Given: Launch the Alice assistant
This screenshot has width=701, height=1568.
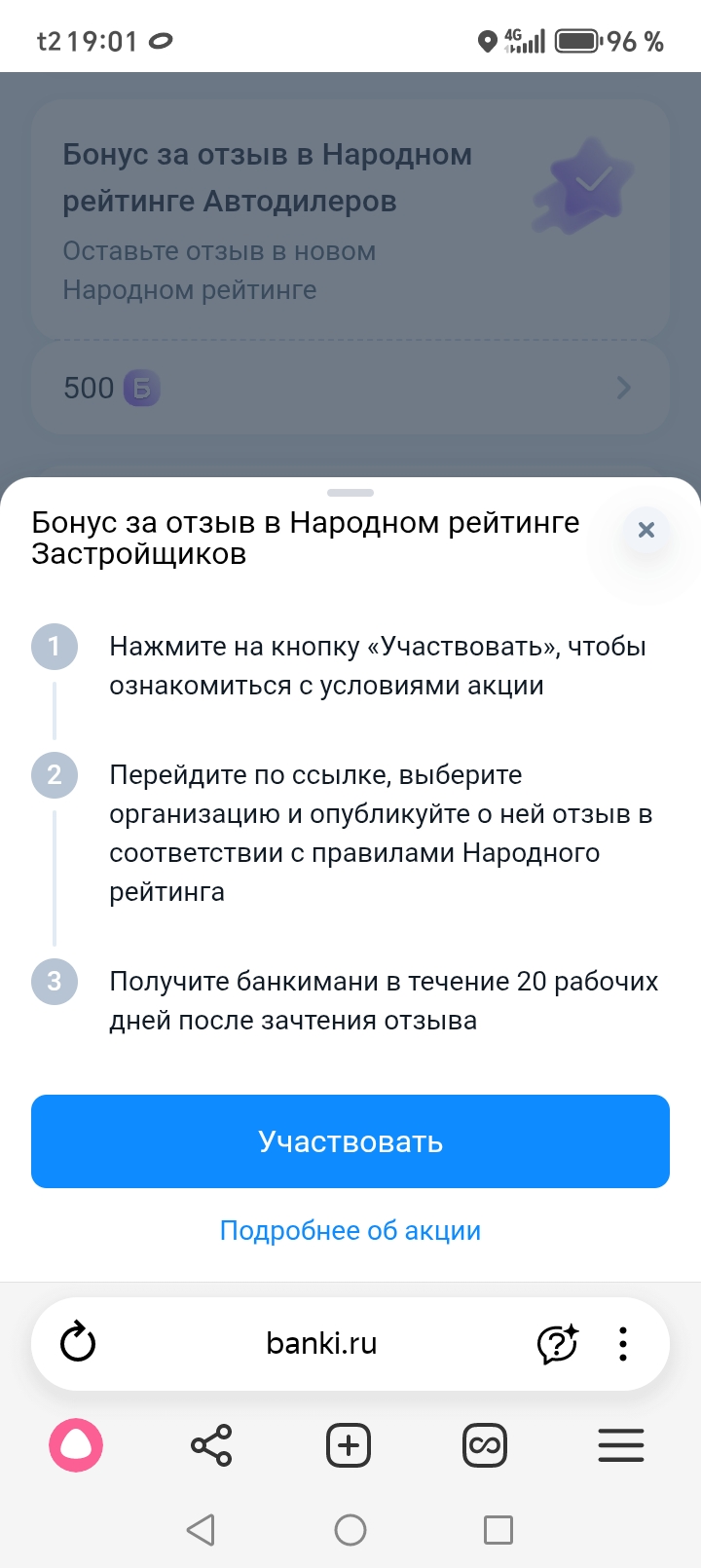Looking at the screenshot, I should click(x=76, y=1445).
